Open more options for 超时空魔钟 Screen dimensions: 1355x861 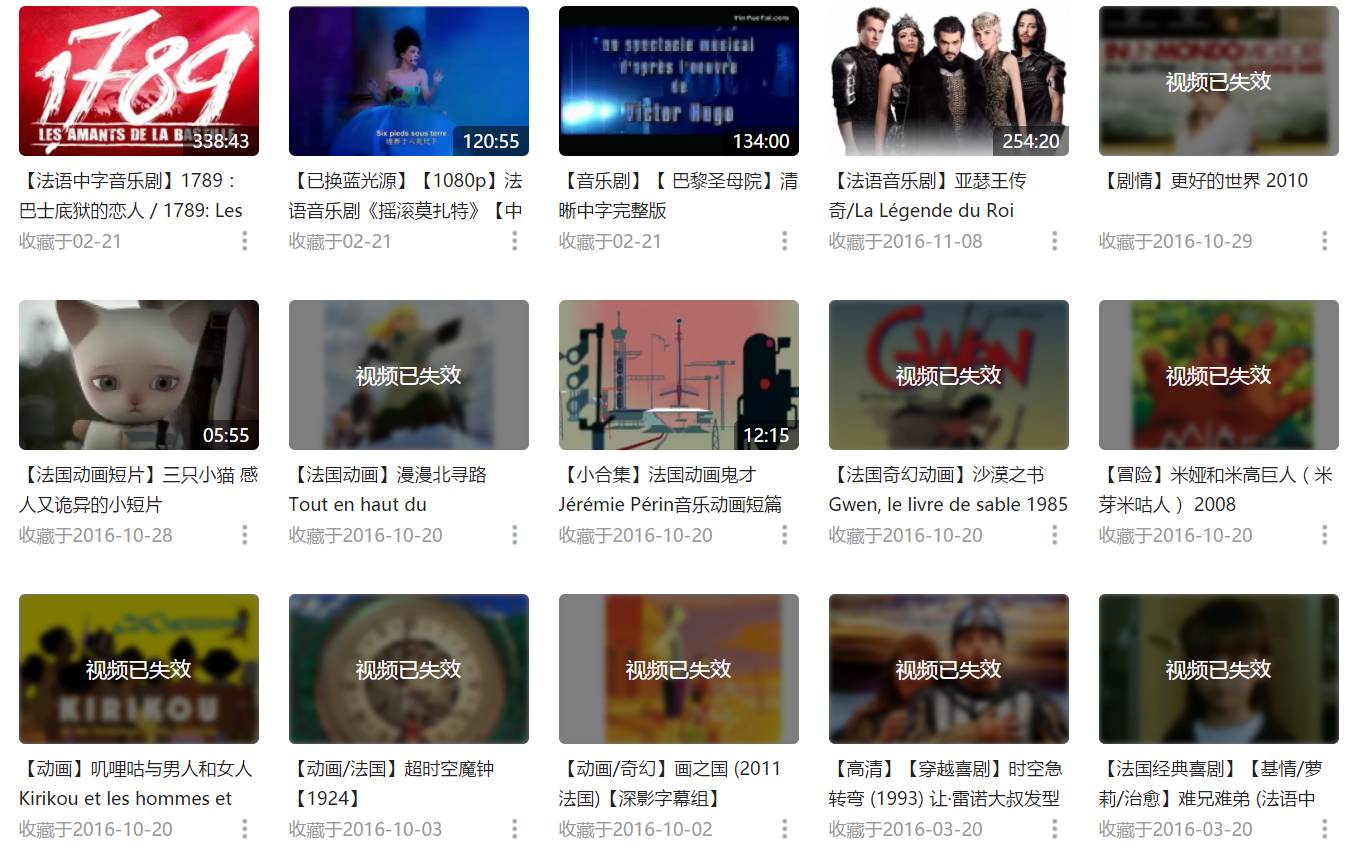(514, 829)
